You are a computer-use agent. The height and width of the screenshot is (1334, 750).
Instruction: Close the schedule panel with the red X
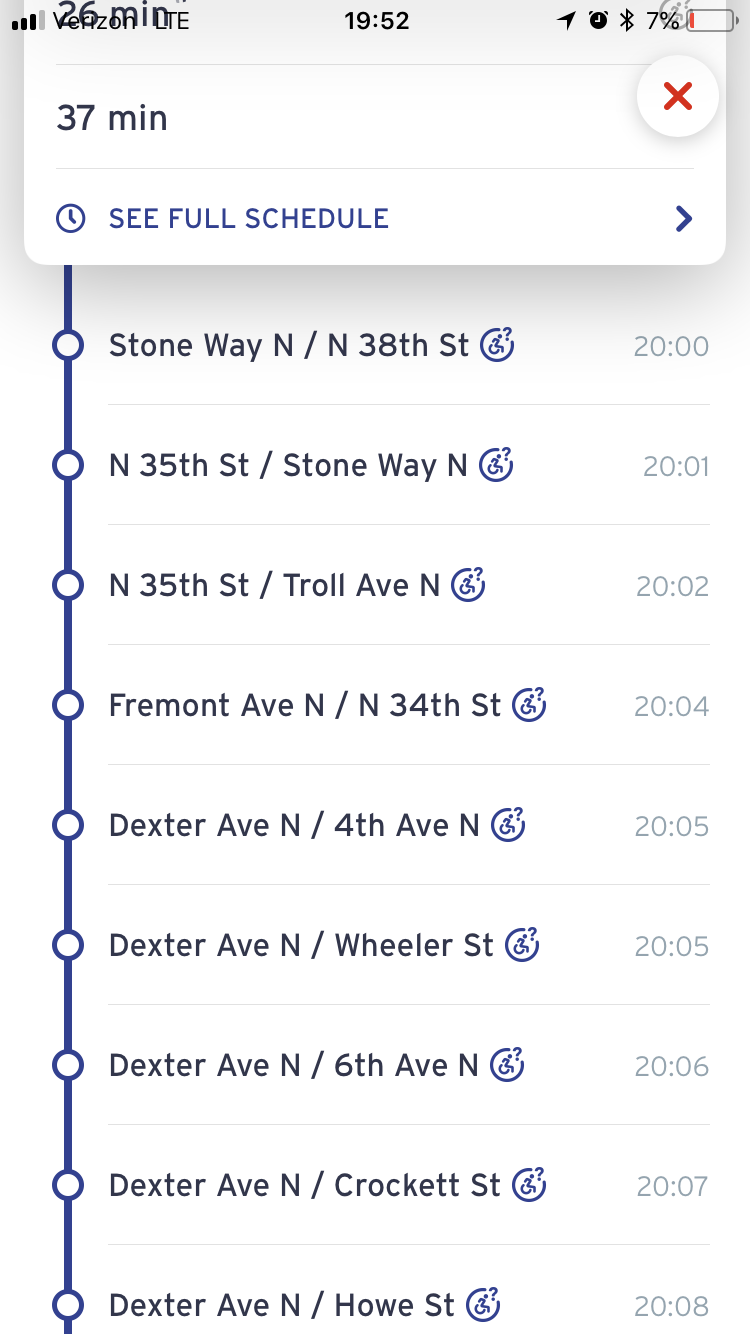[x=678, y=96]
